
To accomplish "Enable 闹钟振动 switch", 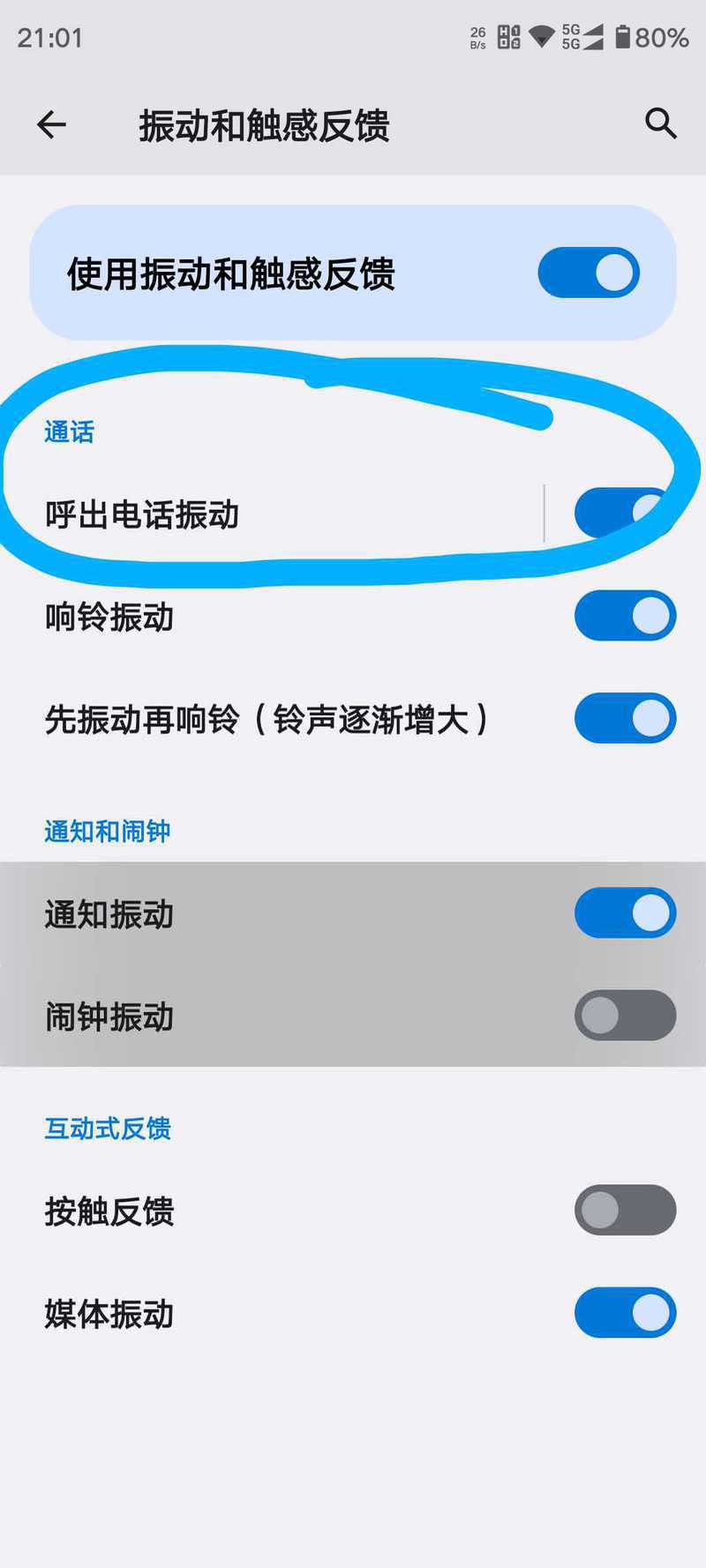I will [625, 1016].
